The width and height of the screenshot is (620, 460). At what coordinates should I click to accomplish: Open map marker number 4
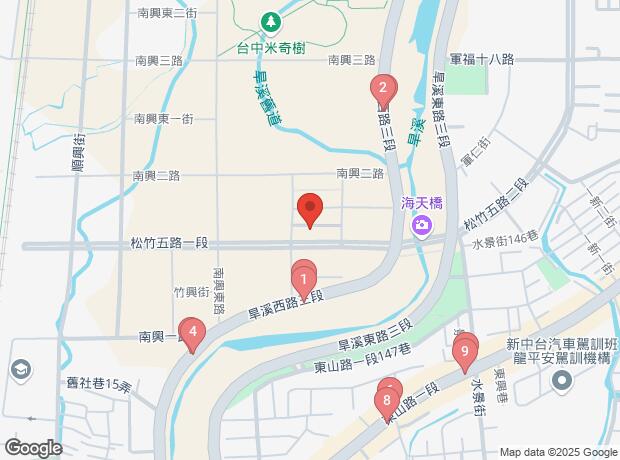(x=192, y=332)
